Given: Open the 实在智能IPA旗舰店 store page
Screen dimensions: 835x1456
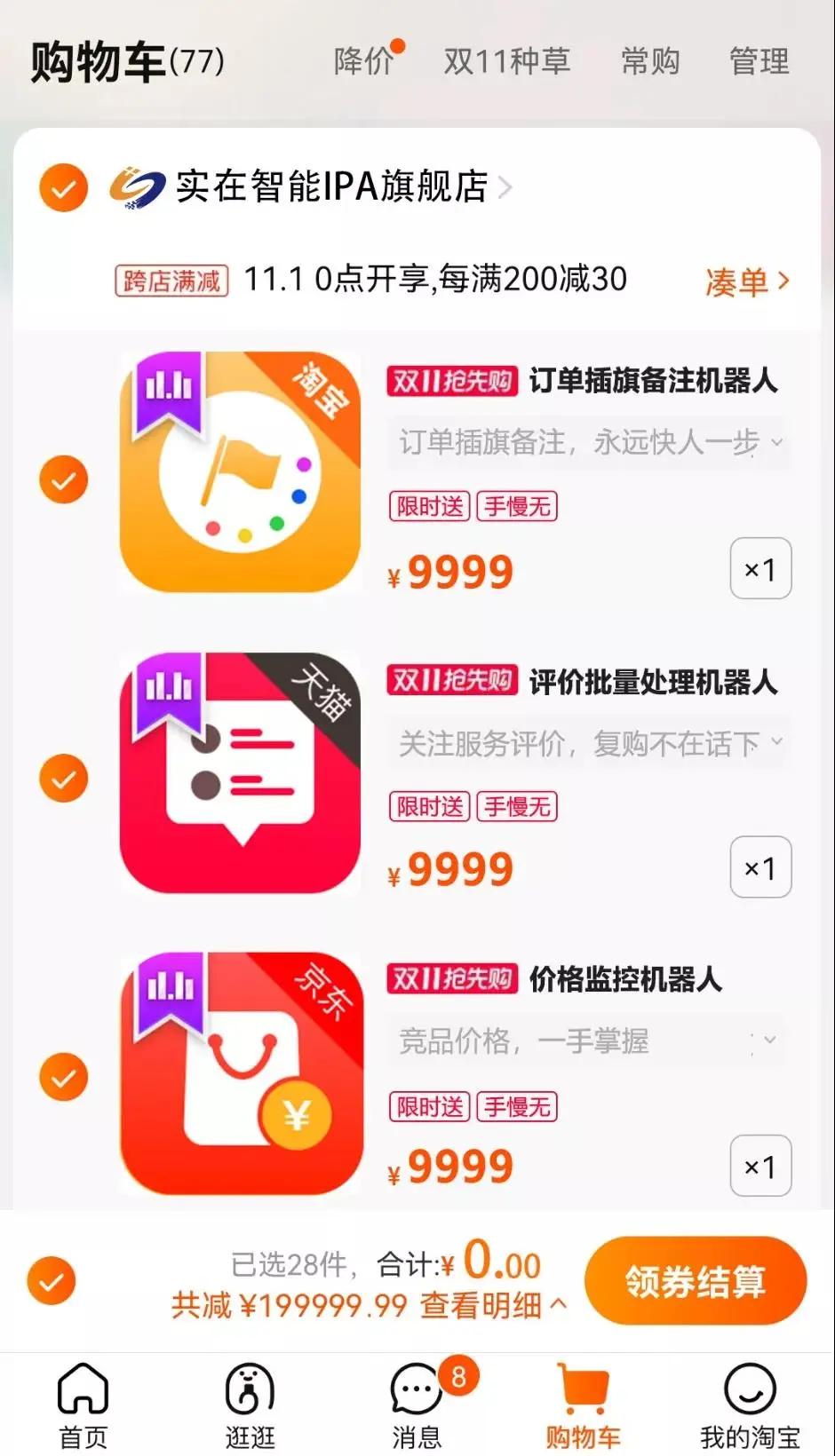Looking at the screenshot, I should click(331, 187).
